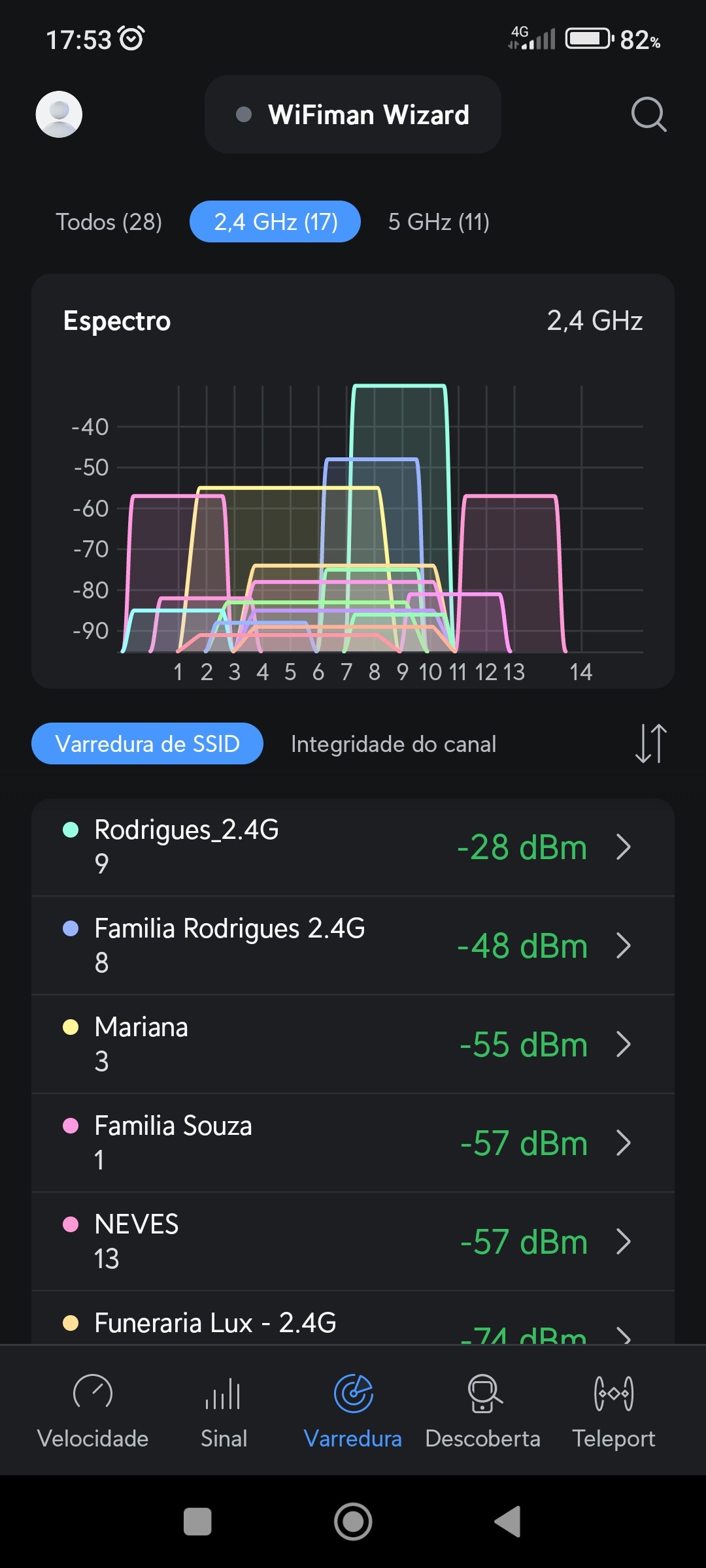
Task: Open the Rodrigues_2.4G network details
Action: pyautogui.click(x=353, y=847)
